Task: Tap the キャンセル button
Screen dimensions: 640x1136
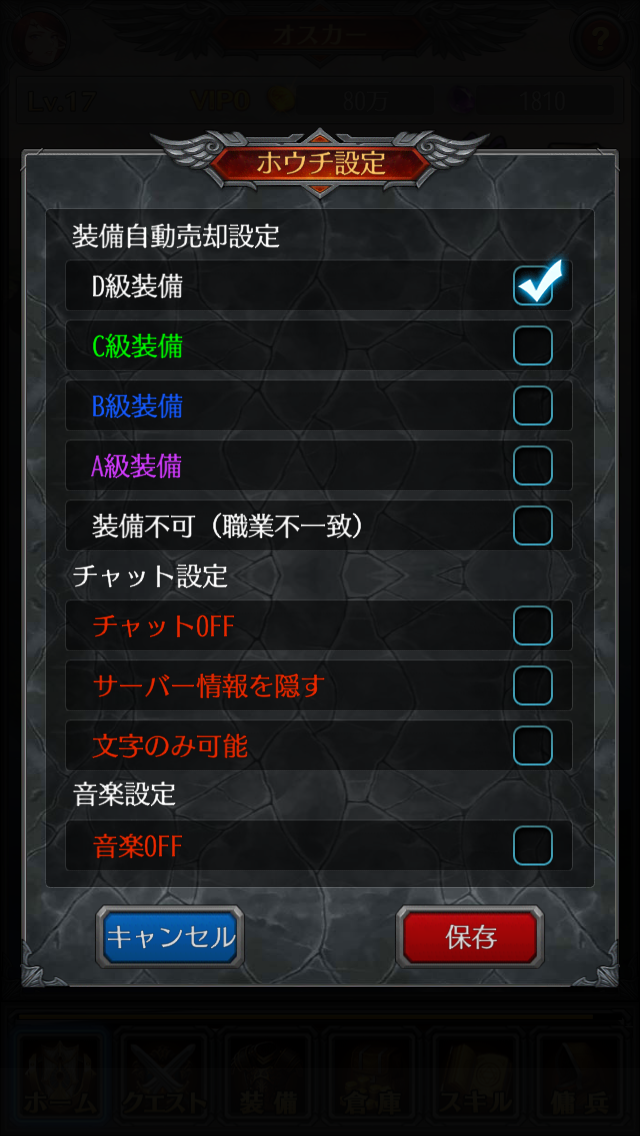Action: tap(170, 937)
